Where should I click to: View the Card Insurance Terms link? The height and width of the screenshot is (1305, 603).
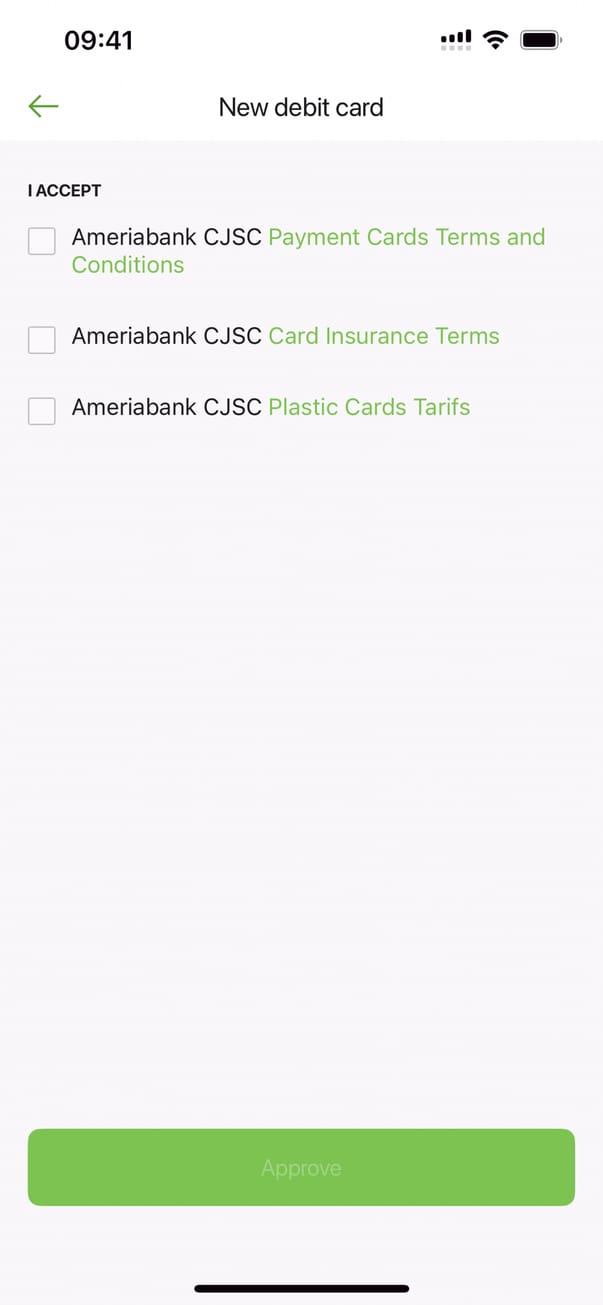pyautogui.click(x=384, y=336)
